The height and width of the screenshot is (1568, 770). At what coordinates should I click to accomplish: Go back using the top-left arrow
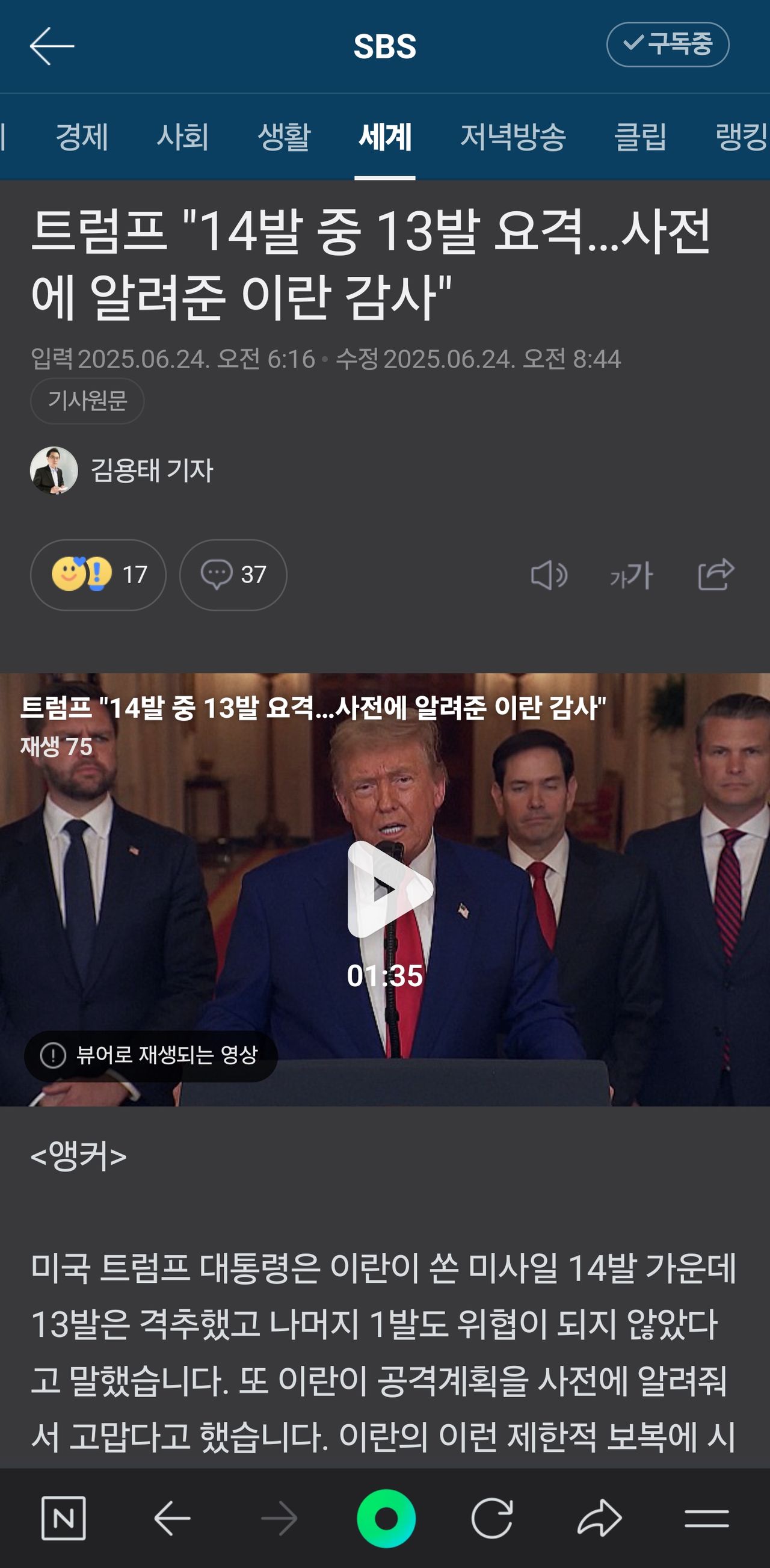coord(52,46)
